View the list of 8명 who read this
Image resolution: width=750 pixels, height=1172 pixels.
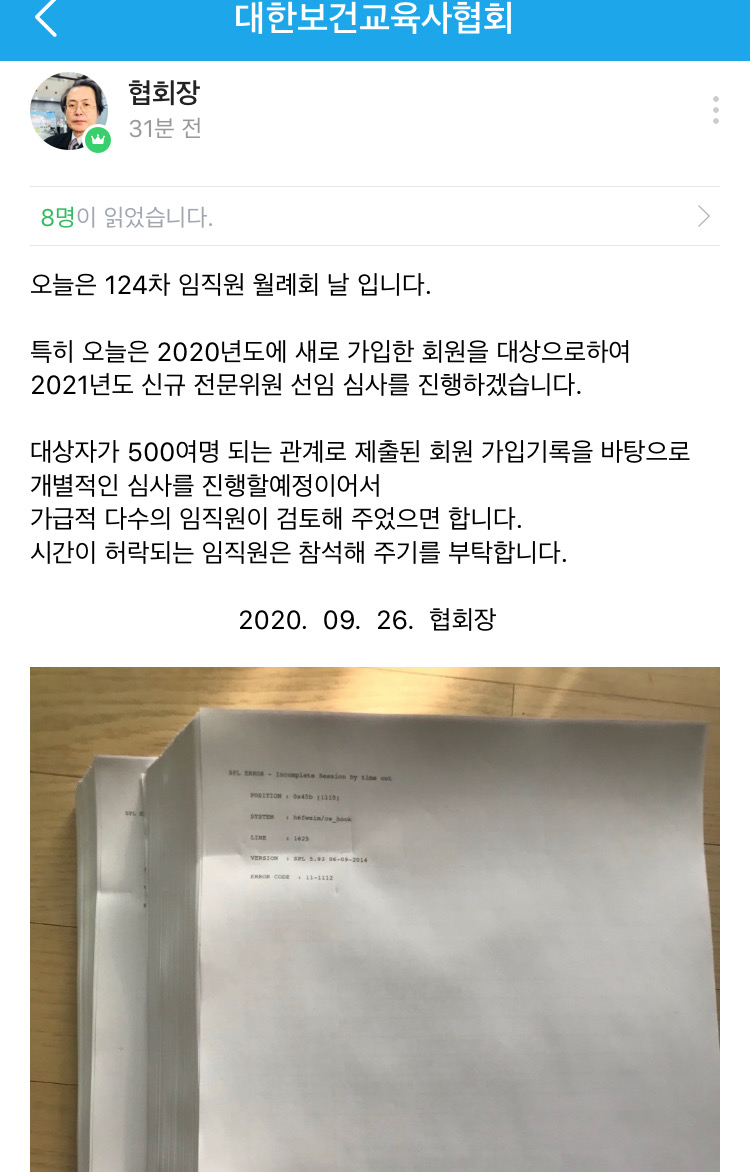point(374,217)
